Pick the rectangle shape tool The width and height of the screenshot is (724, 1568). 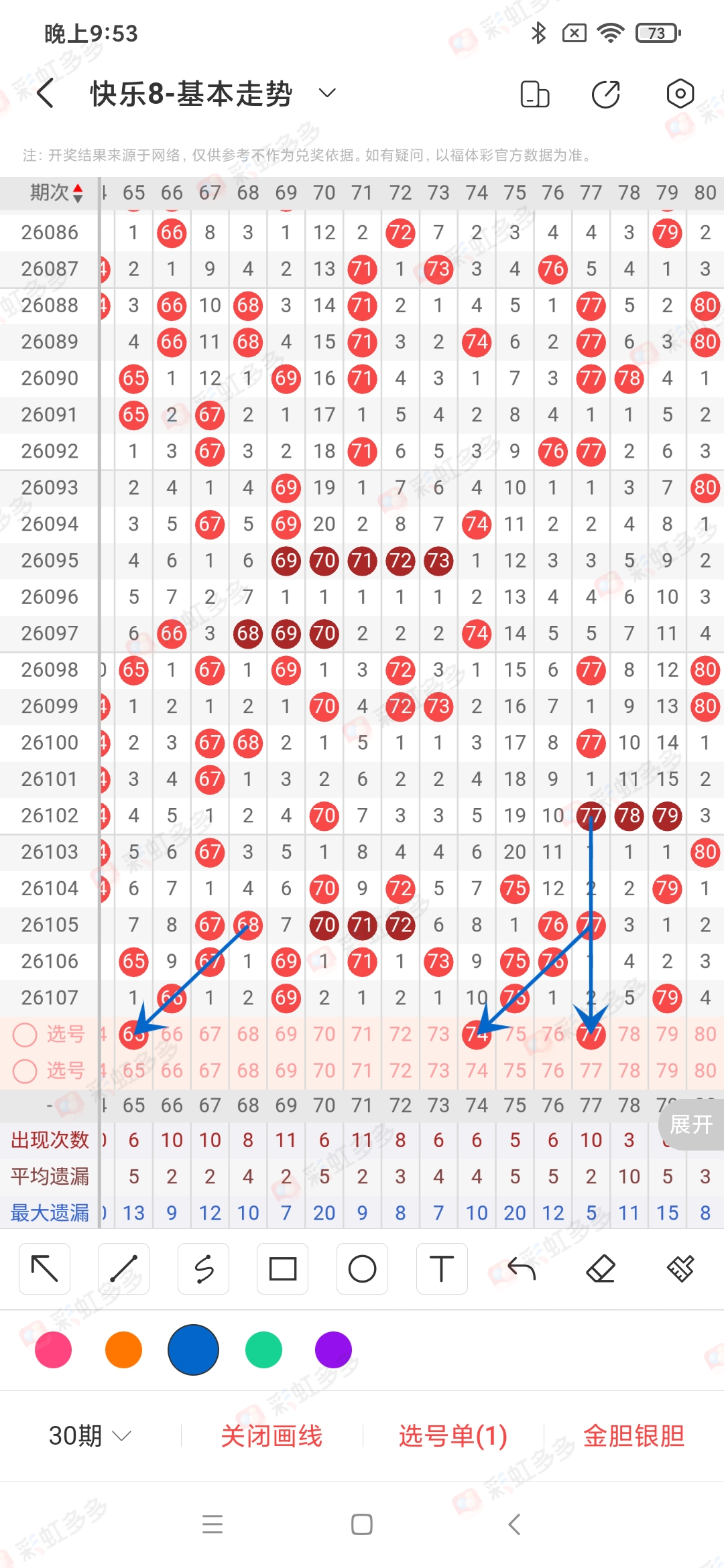pos(283,1268)
